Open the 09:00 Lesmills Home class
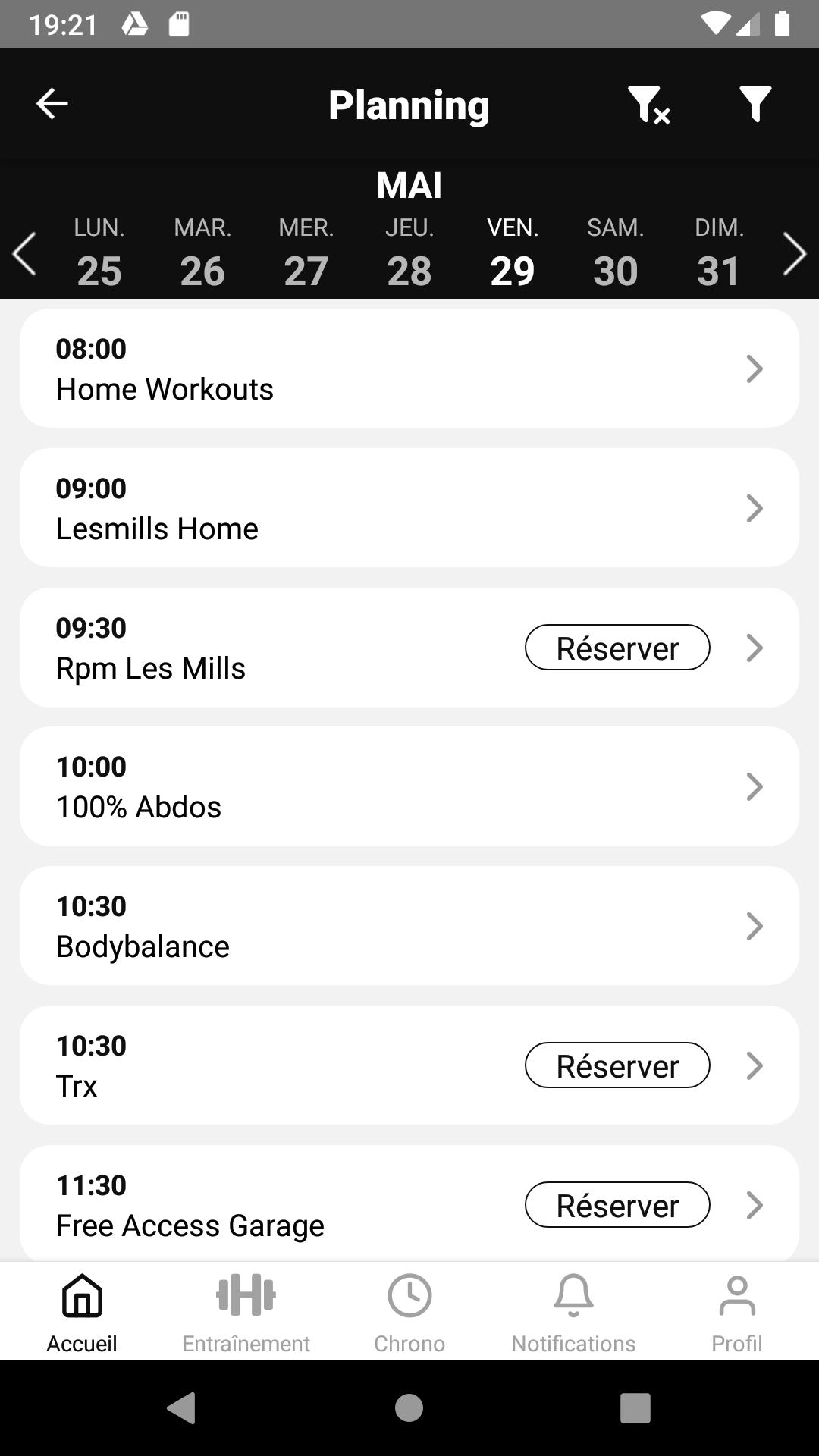The height and width of the screenshot is (1456, 819). pyautogui.click(x=409, y=508)
